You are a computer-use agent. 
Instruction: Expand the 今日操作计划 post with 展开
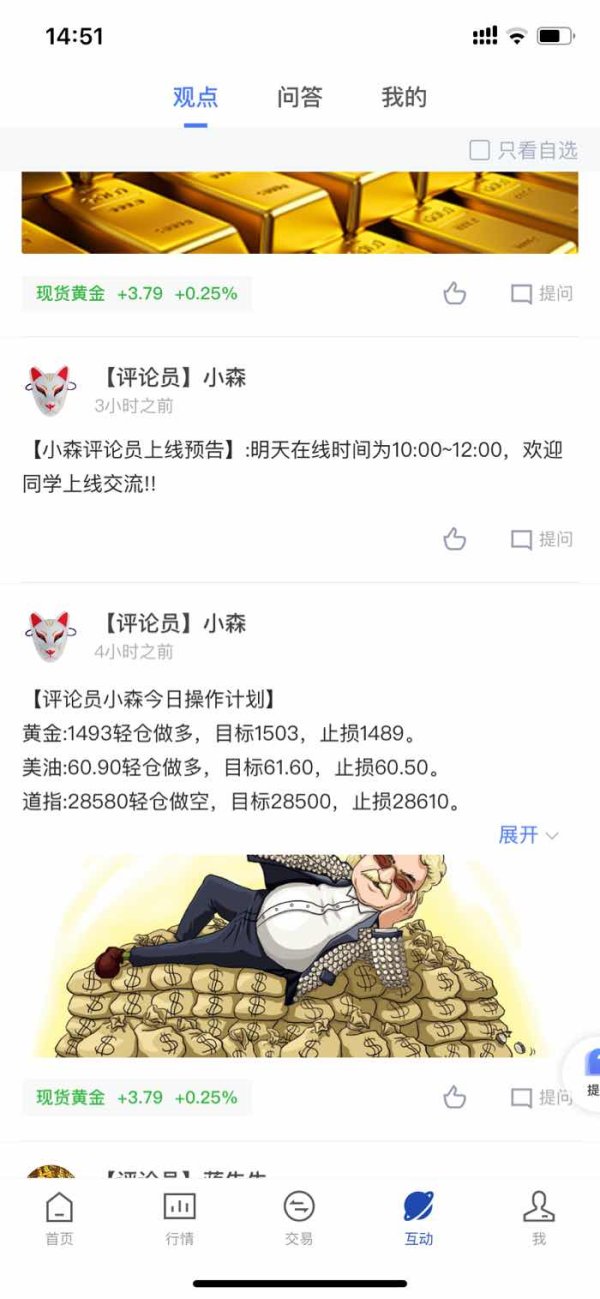(x=528, y=835)
